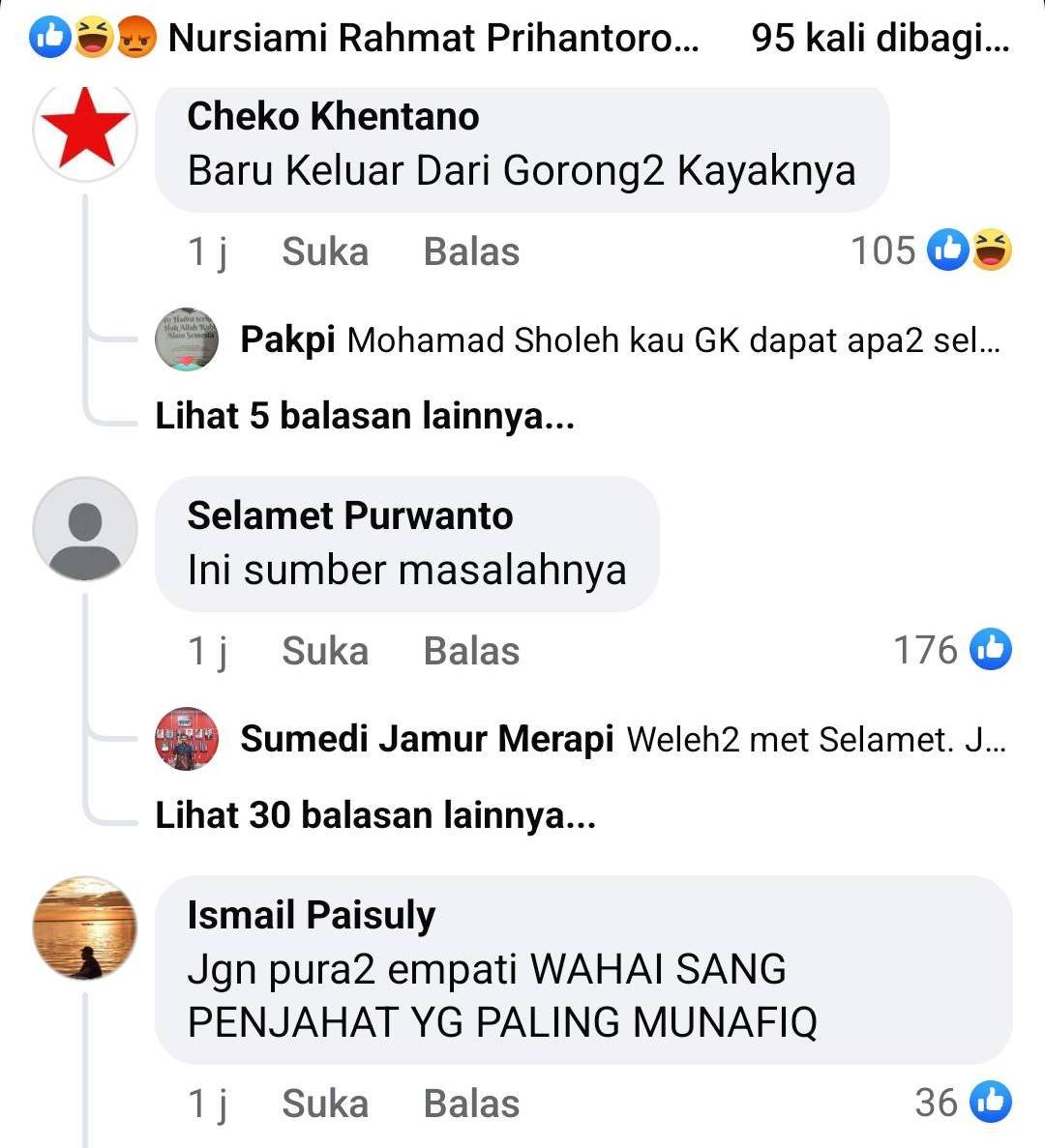
Task: View the 105 reactions on Cheko's comment
Action: 931,250
